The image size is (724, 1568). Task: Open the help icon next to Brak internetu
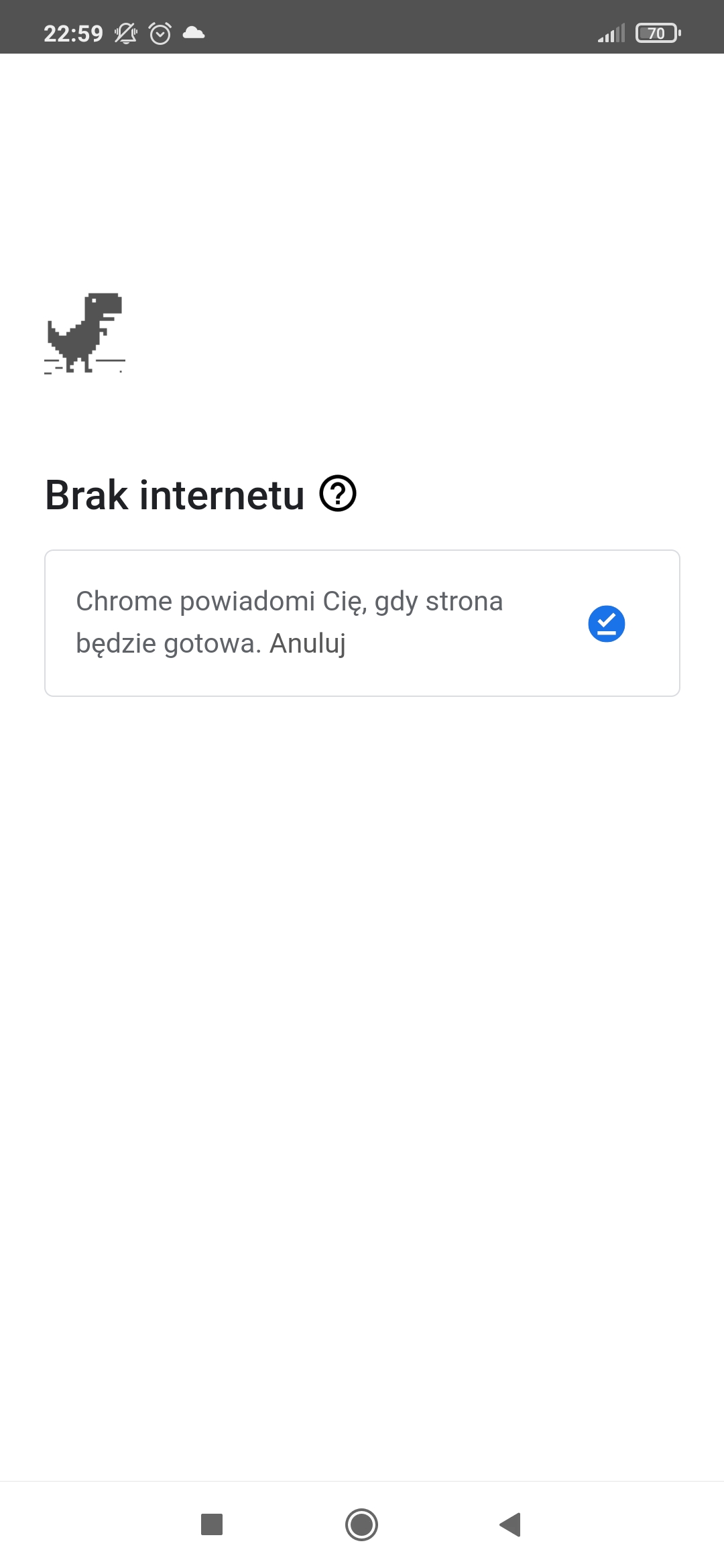tap(338, 494)
